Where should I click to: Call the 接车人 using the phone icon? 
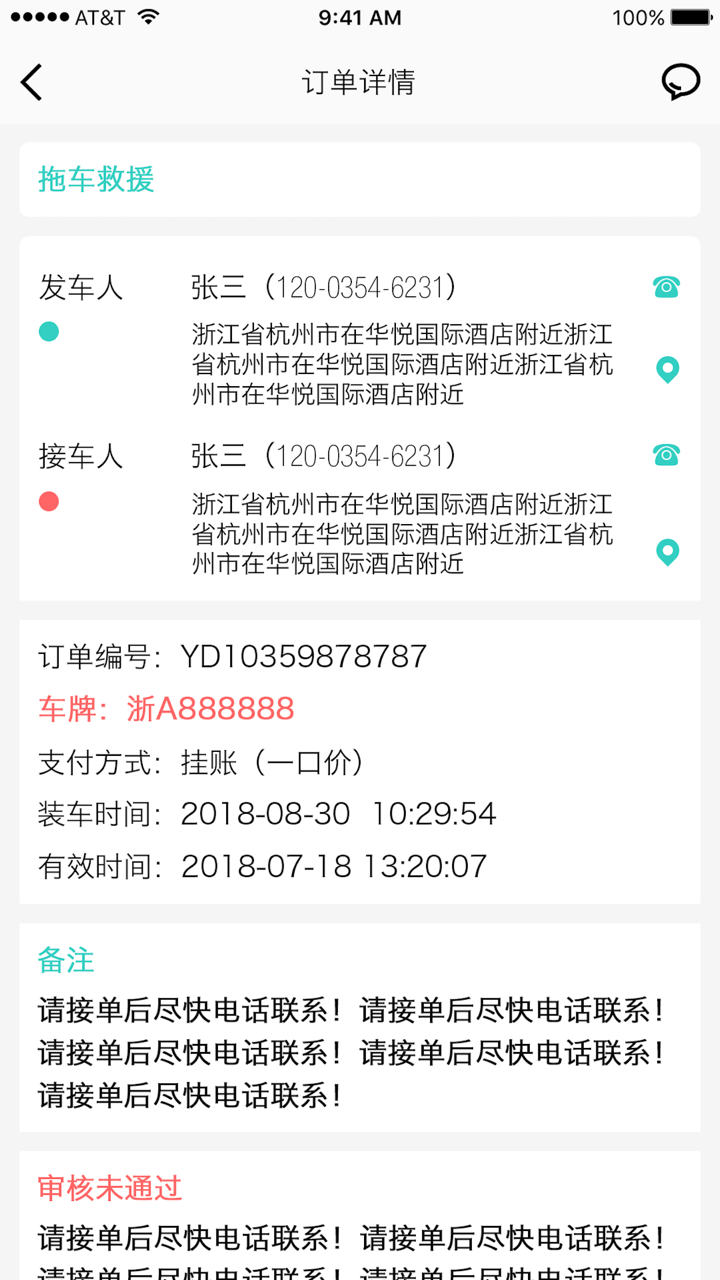(x=668, y=455)
